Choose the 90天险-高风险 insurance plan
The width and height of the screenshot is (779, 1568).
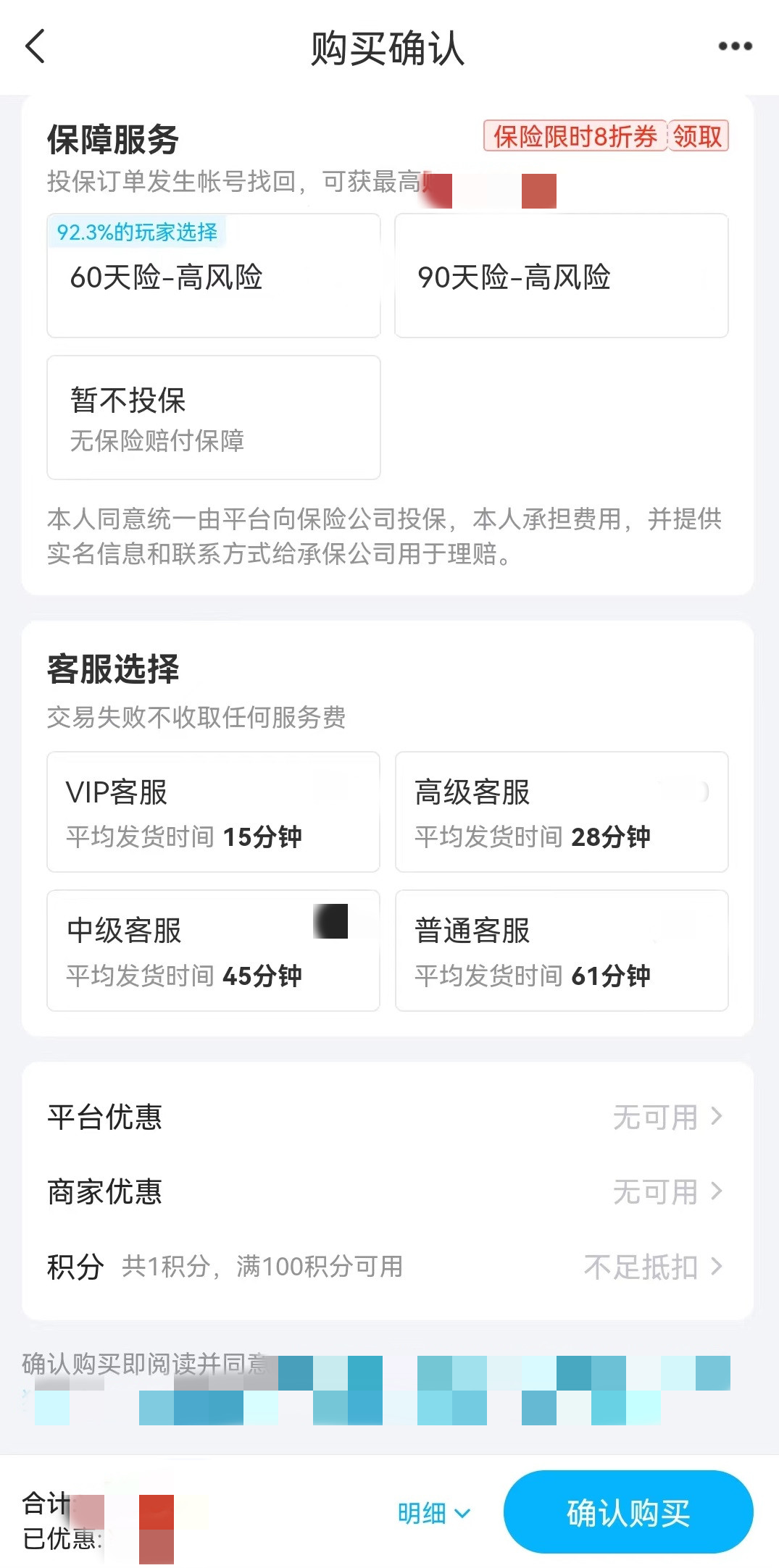tap(561, 276)
